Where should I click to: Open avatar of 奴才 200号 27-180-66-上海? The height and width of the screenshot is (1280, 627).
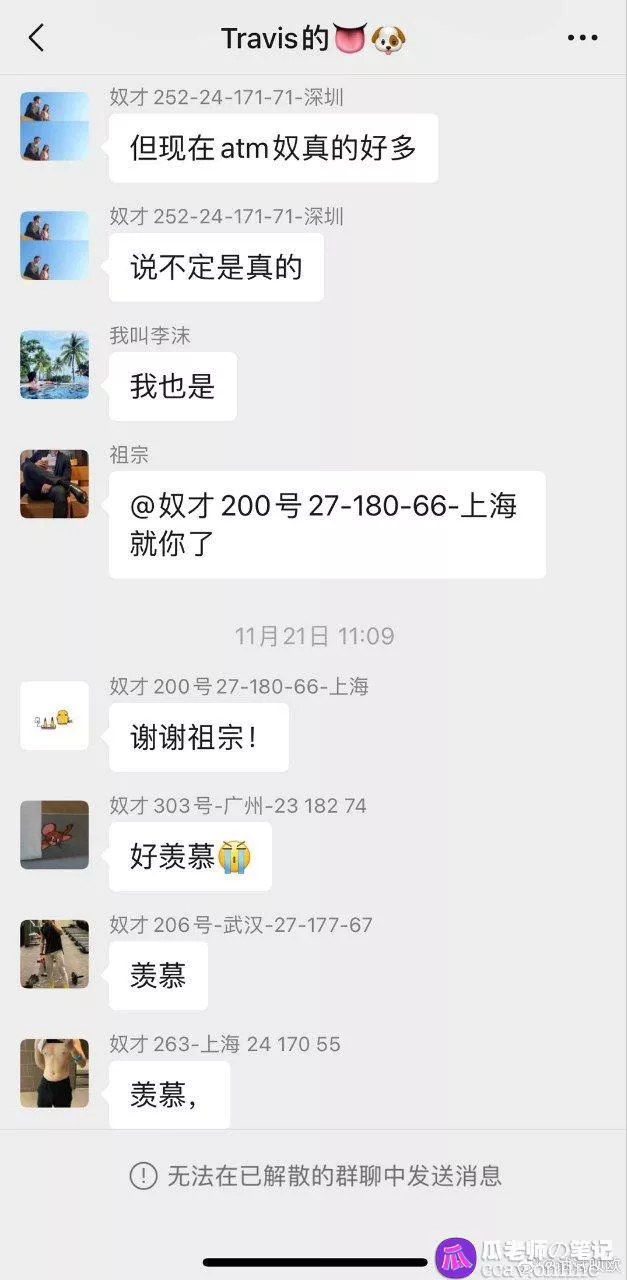[x=54, y=716]
